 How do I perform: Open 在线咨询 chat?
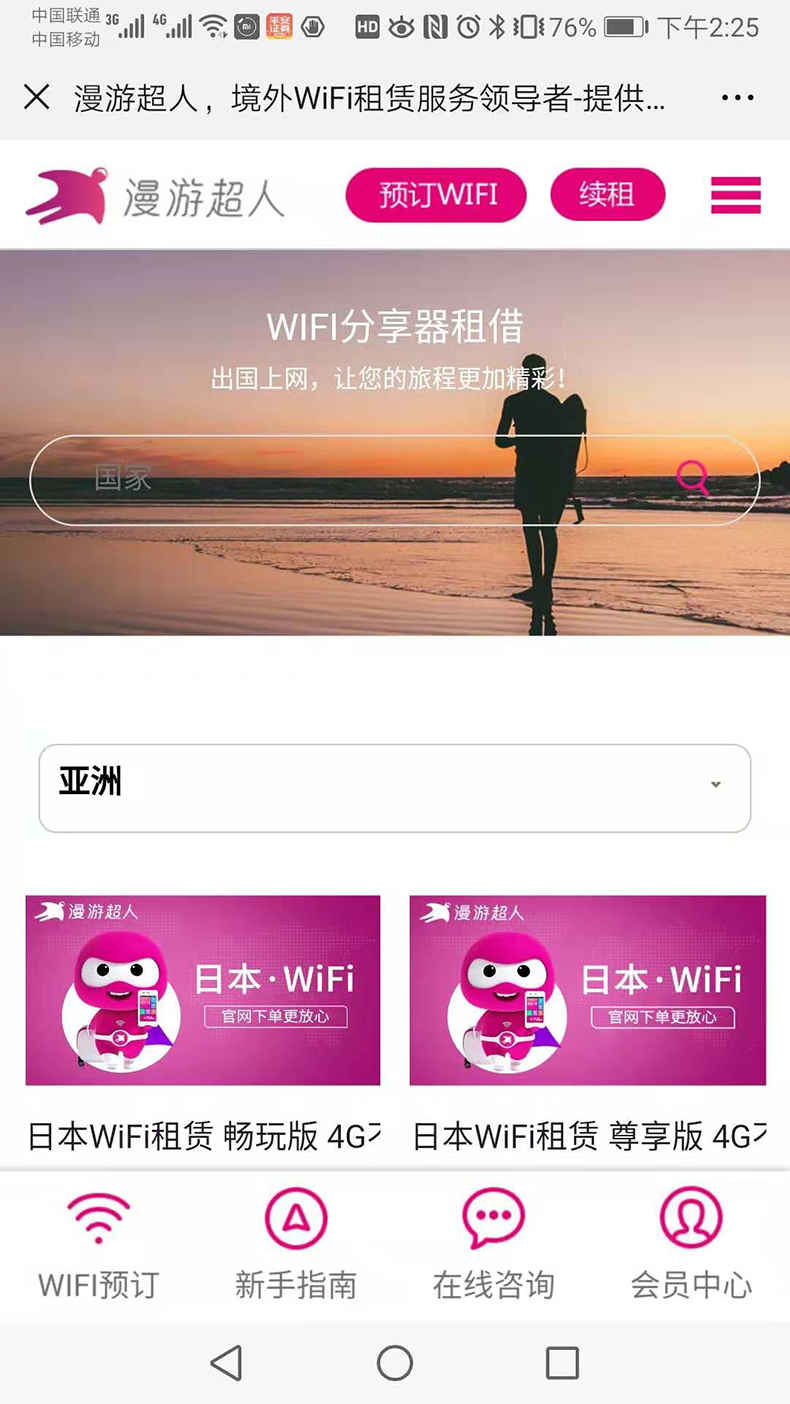[493, 1245]
